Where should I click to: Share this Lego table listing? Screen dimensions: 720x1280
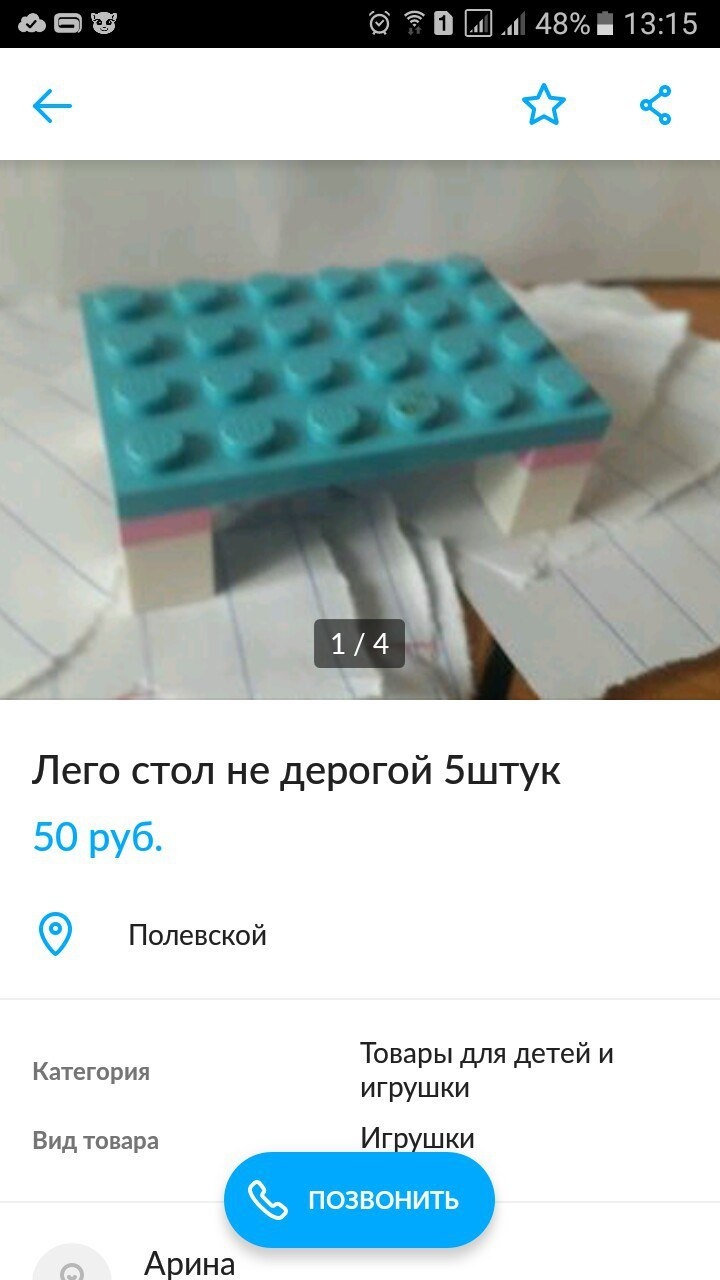click(x=656, y=105)
